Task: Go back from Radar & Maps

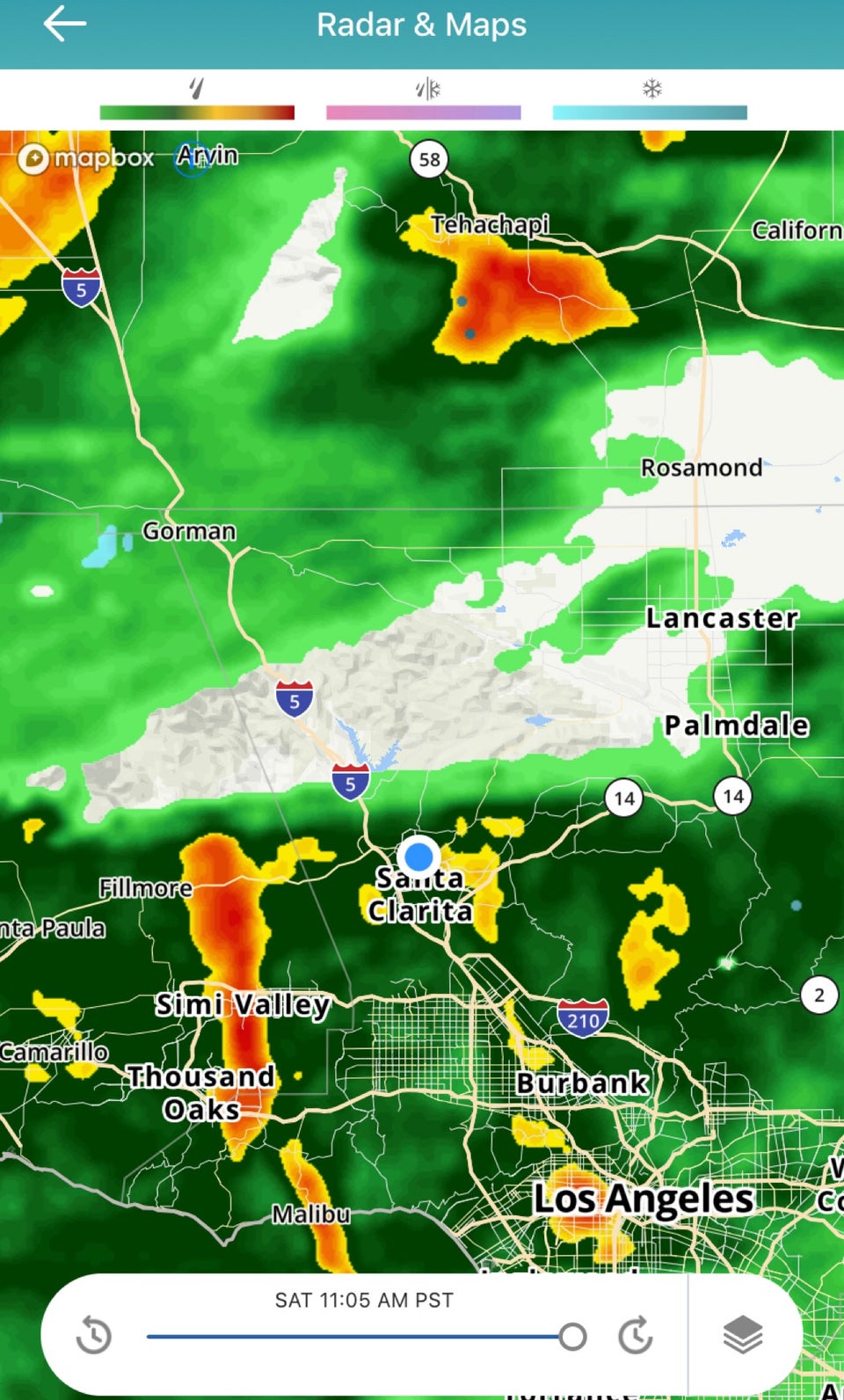Action: point(64,24)
